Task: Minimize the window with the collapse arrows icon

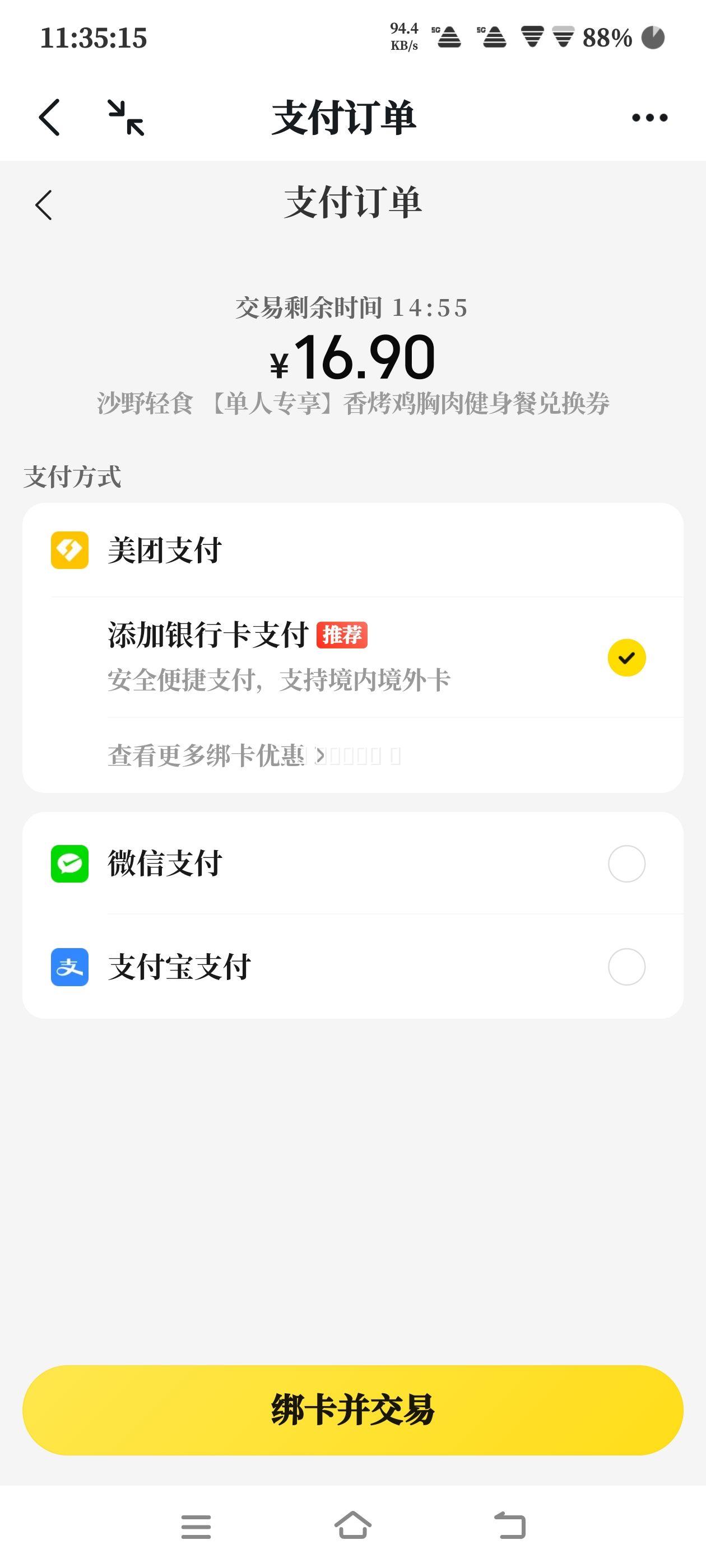Action: pyautogui.click(x=126, y=118)
